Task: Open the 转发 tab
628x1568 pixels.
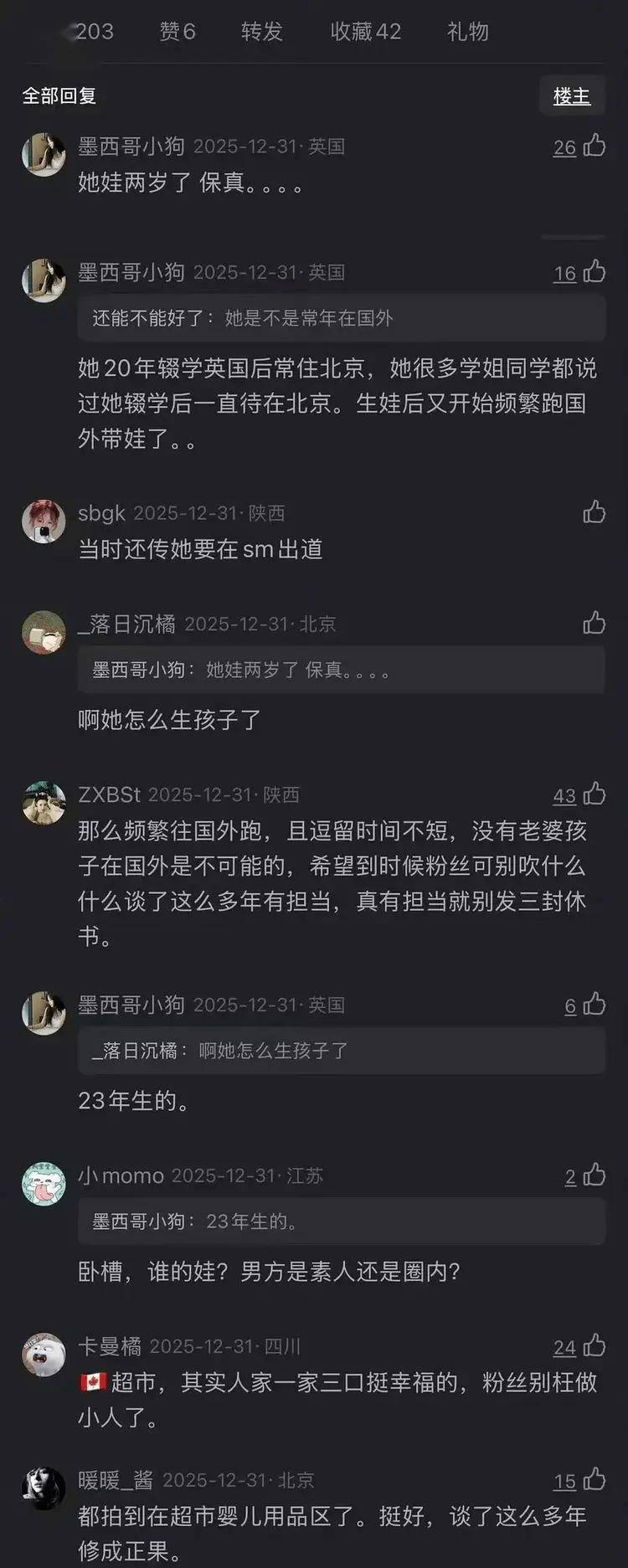Action: point(262,32)
